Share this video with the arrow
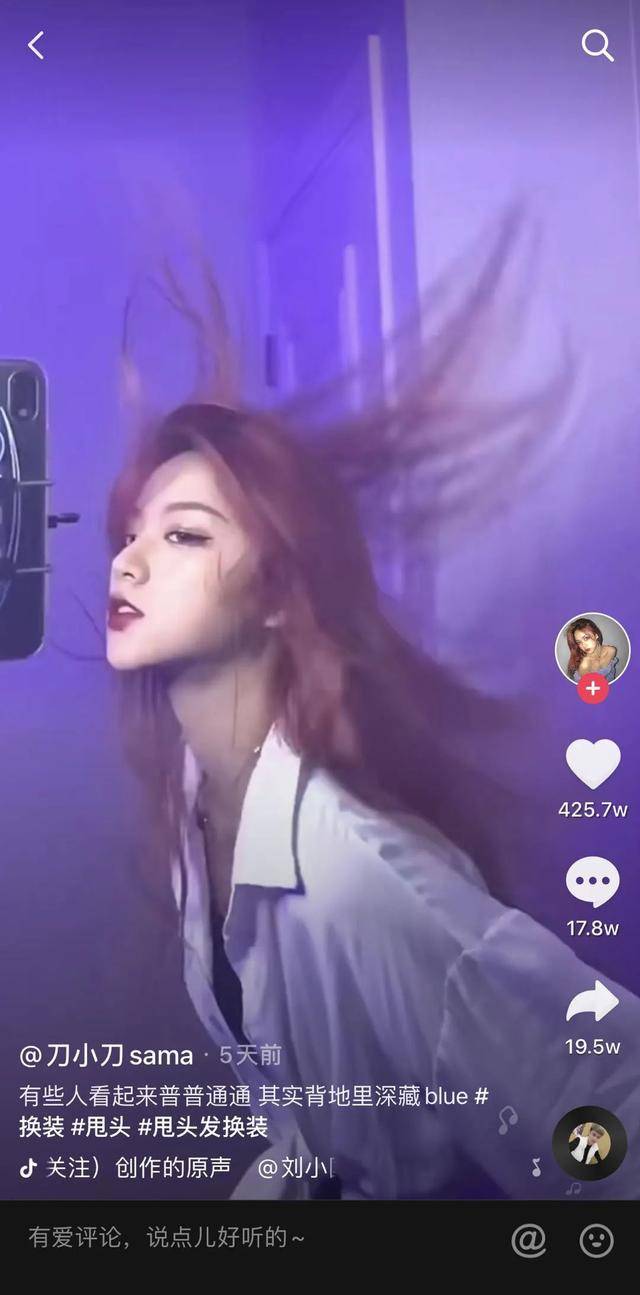Screen dimensions: 640x1295 coord(593,1002)
